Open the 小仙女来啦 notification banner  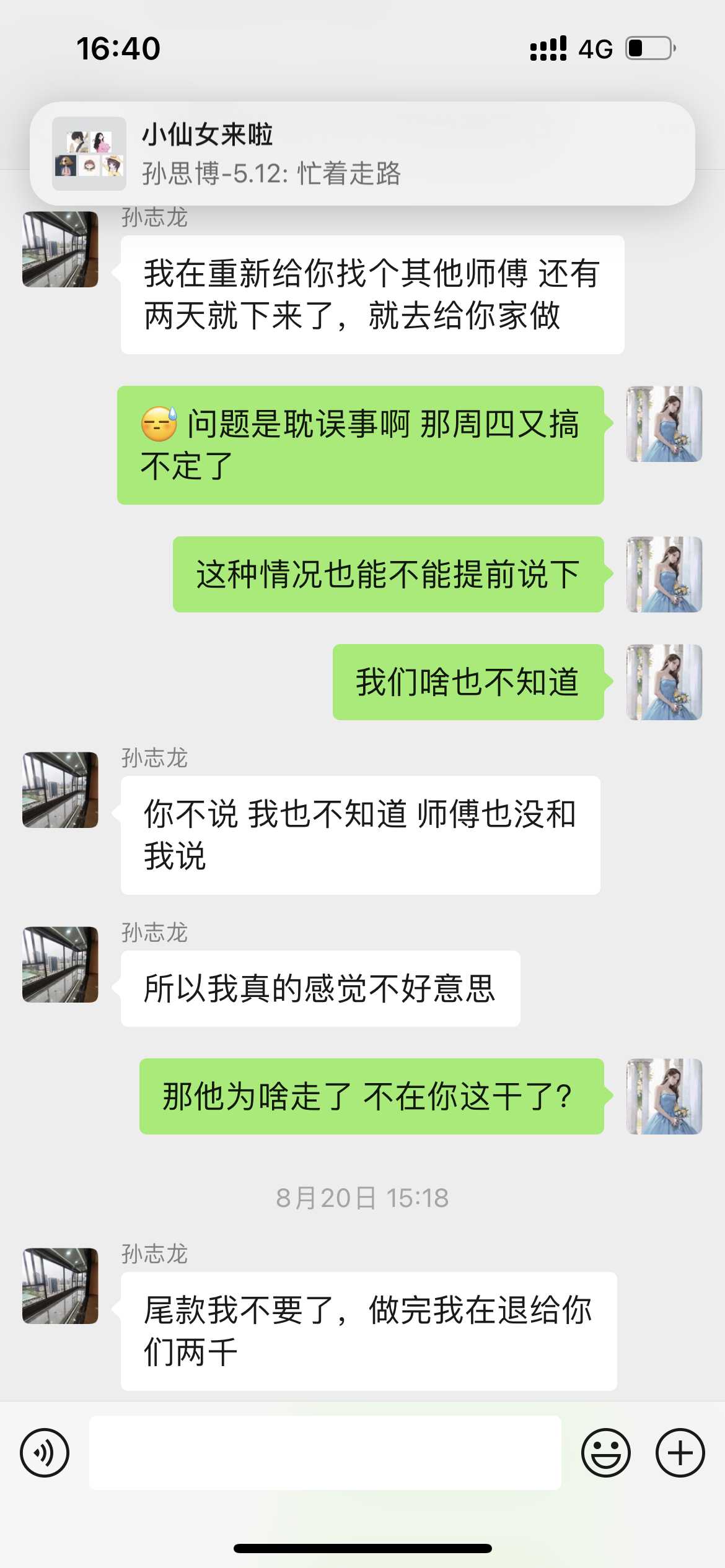[x=362, y=154]
